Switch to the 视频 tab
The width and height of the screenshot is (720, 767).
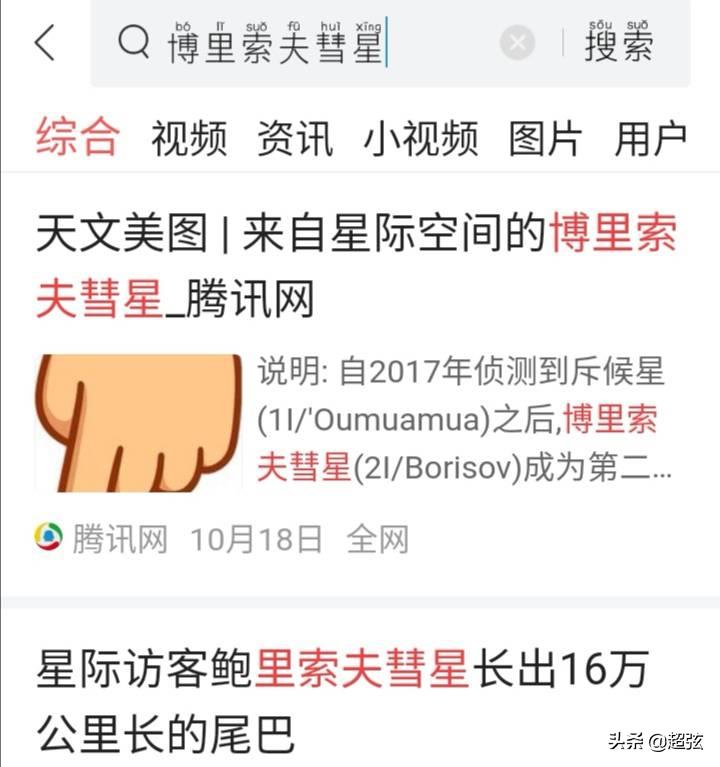tap(189, 138)
